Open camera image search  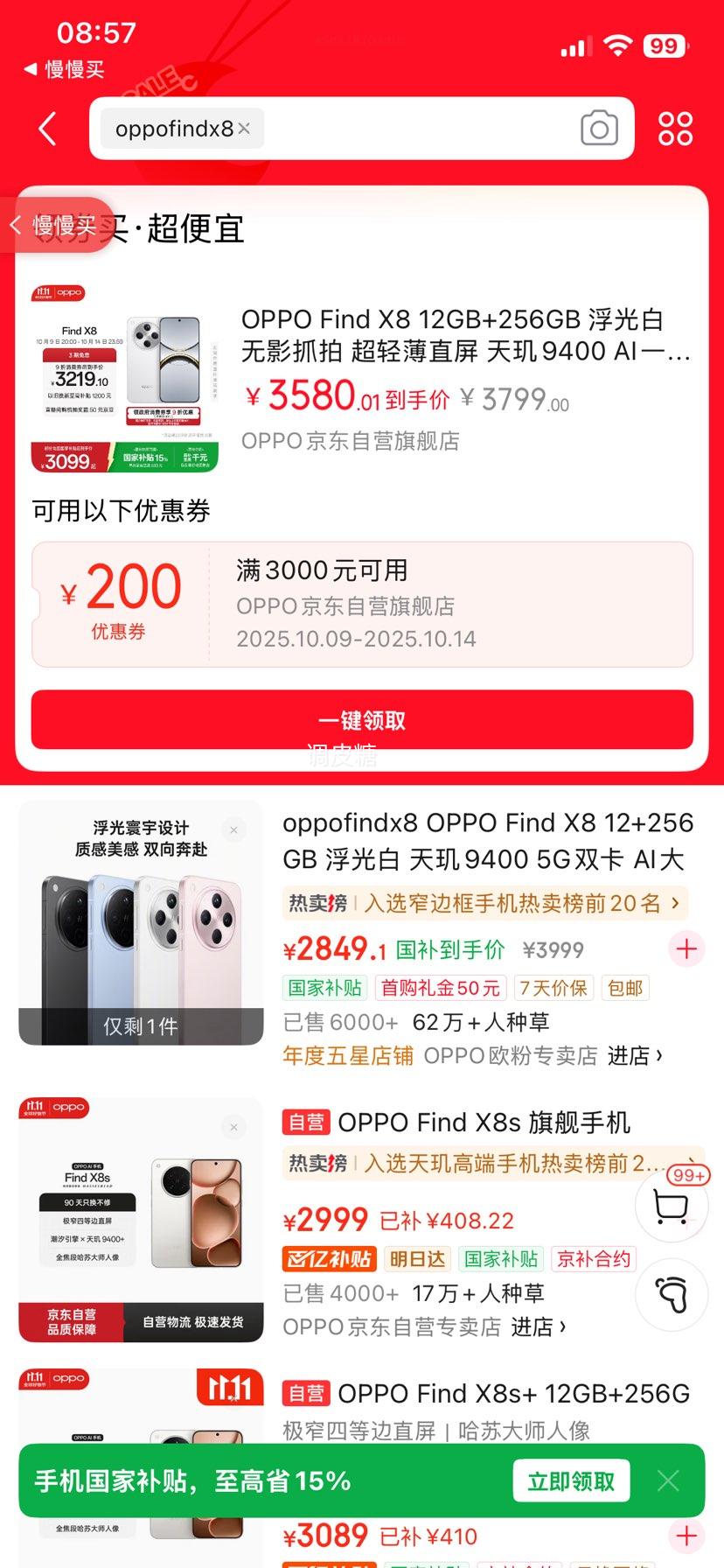(x=599, y=129)
